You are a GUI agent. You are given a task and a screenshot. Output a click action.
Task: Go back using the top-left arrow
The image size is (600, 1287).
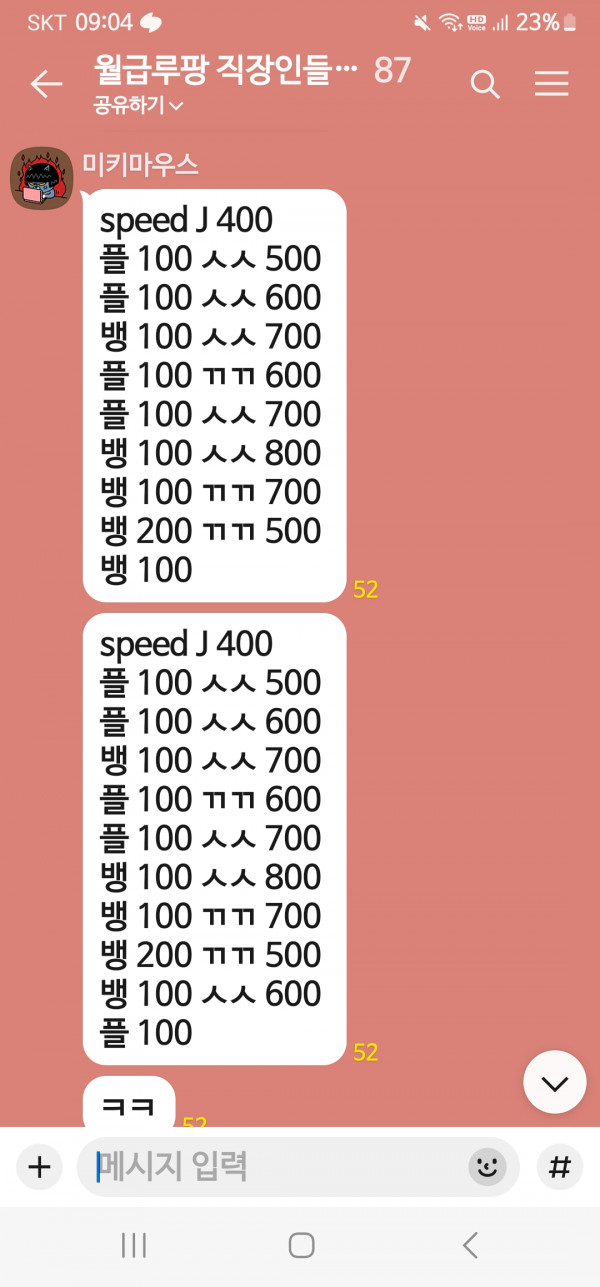pos(46,85)
